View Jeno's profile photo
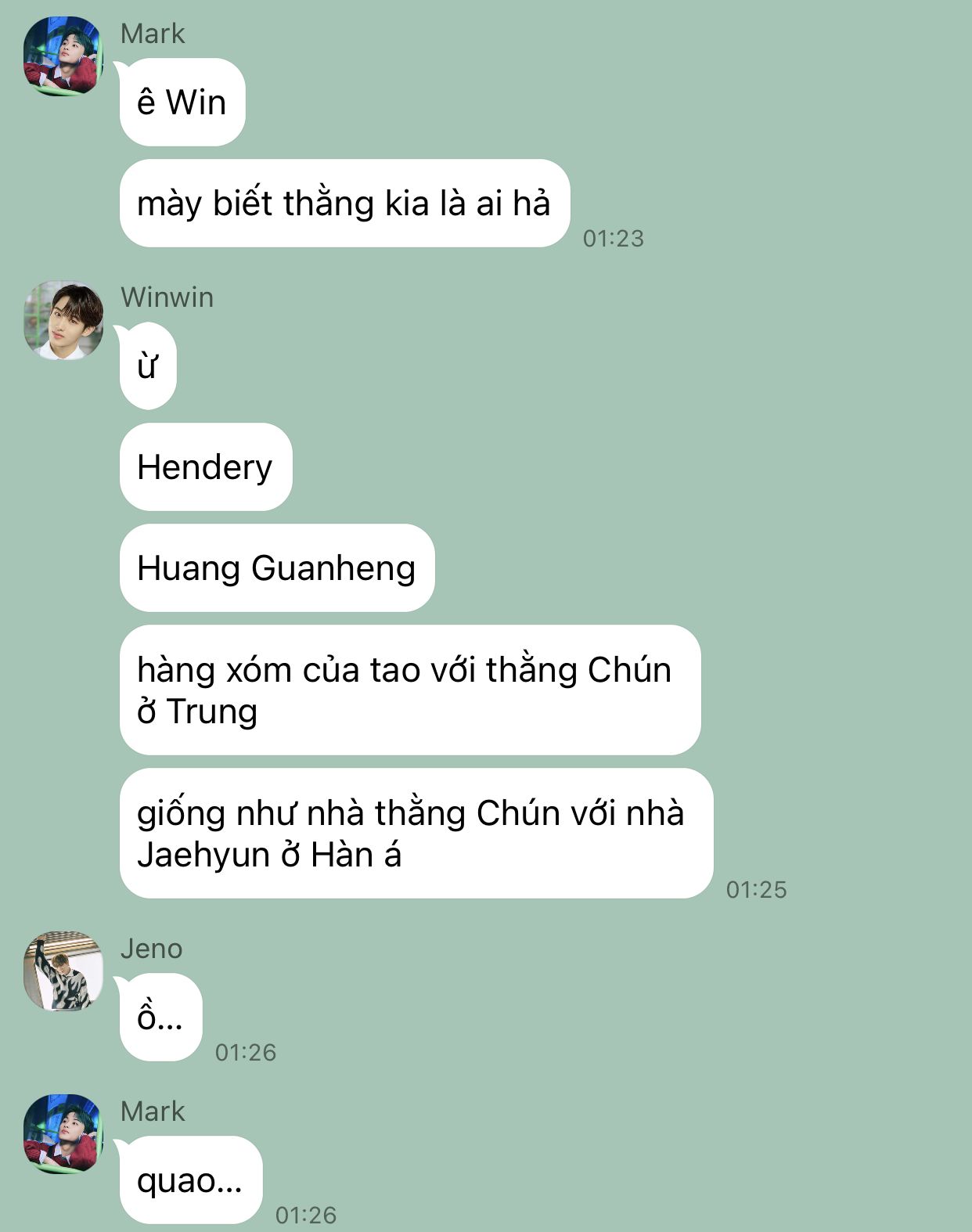This screenshot has width=972, height=1232. [x=63, y=971]
